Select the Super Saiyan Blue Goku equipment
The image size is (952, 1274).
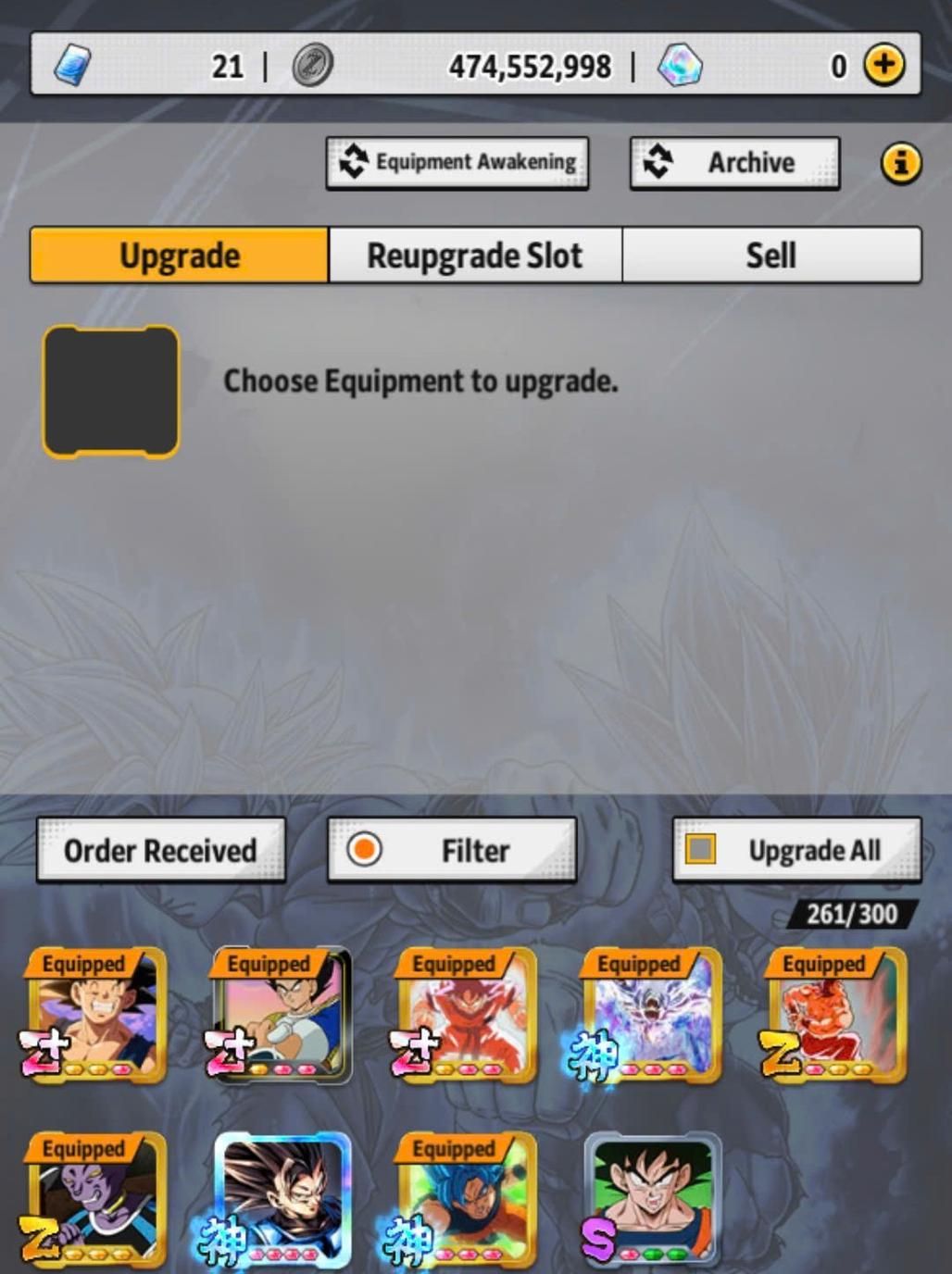tap(468, 1200)
